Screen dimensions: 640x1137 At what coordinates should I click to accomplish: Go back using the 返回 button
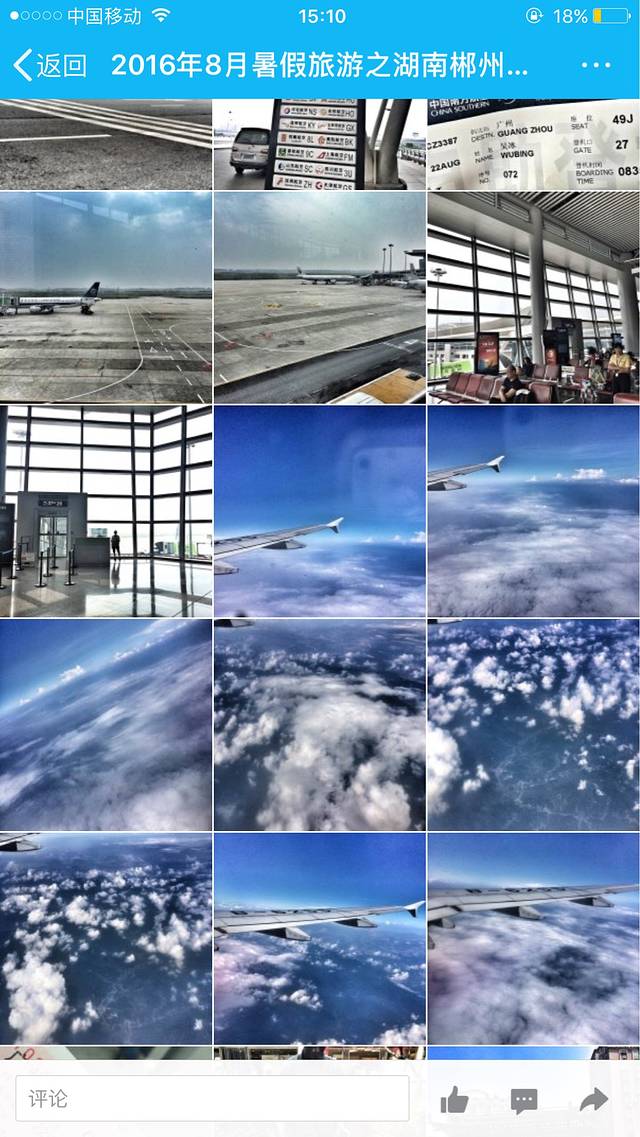click(x=50, y=66)
